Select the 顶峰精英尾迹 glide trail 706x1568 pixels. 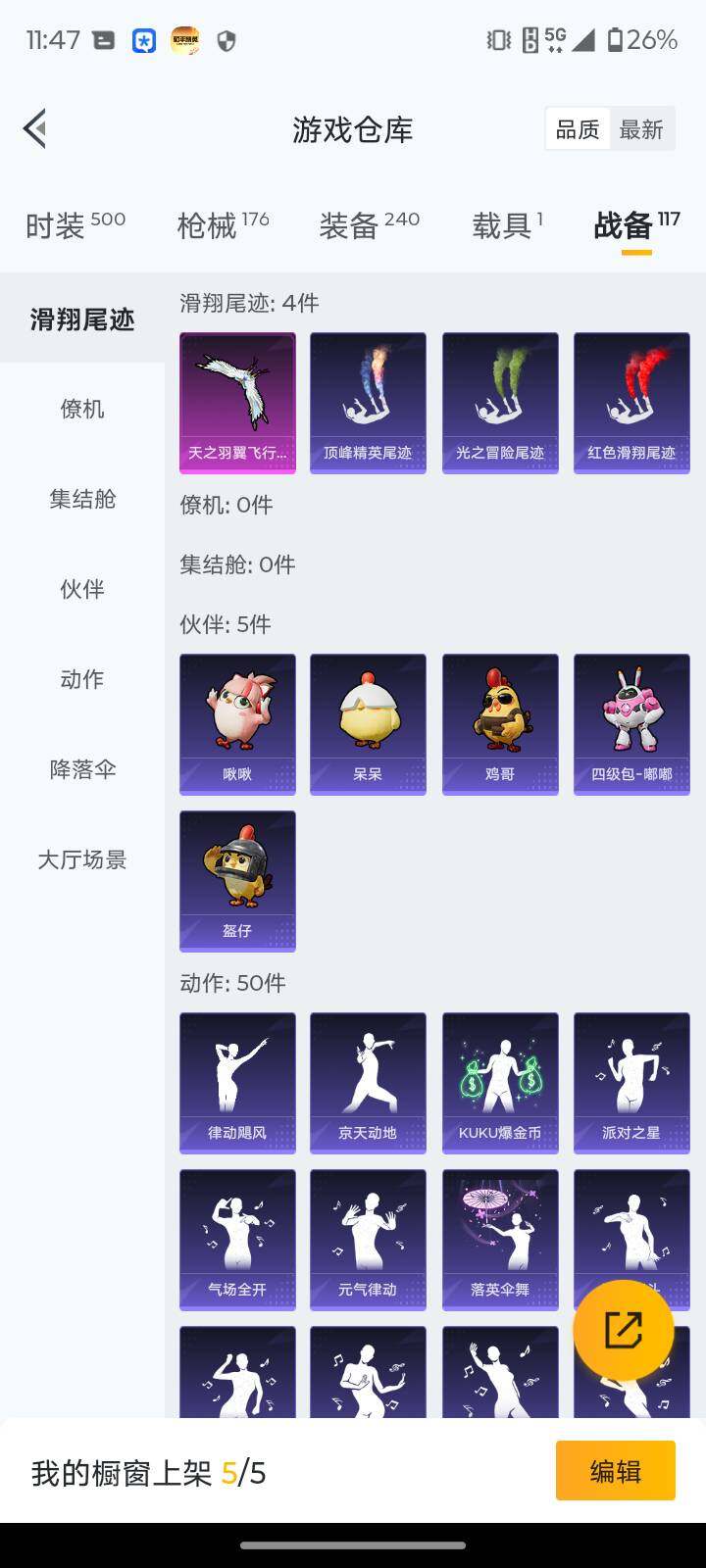click(x=368, y=402)
